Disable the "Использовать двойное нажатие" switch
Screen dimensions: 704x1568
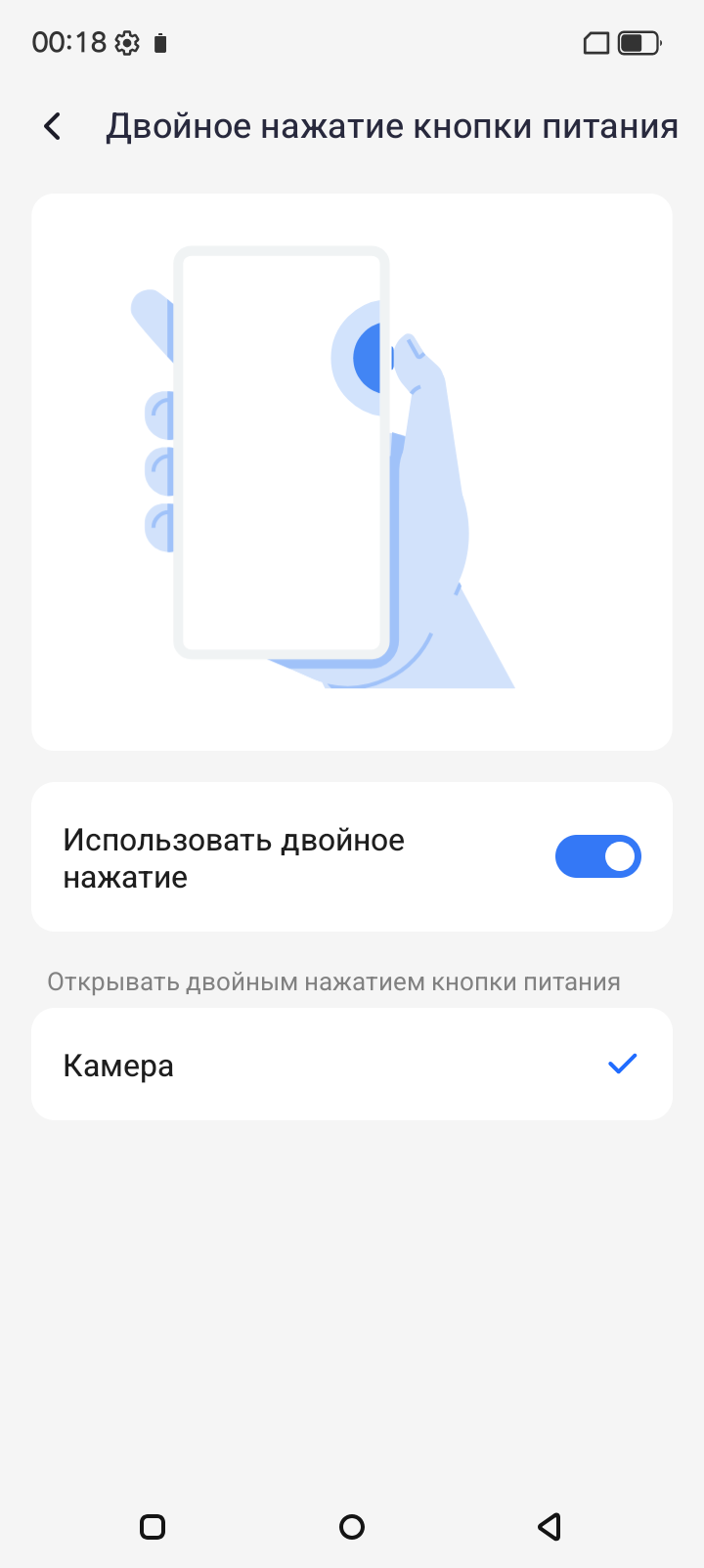click(x=597, y=857)
